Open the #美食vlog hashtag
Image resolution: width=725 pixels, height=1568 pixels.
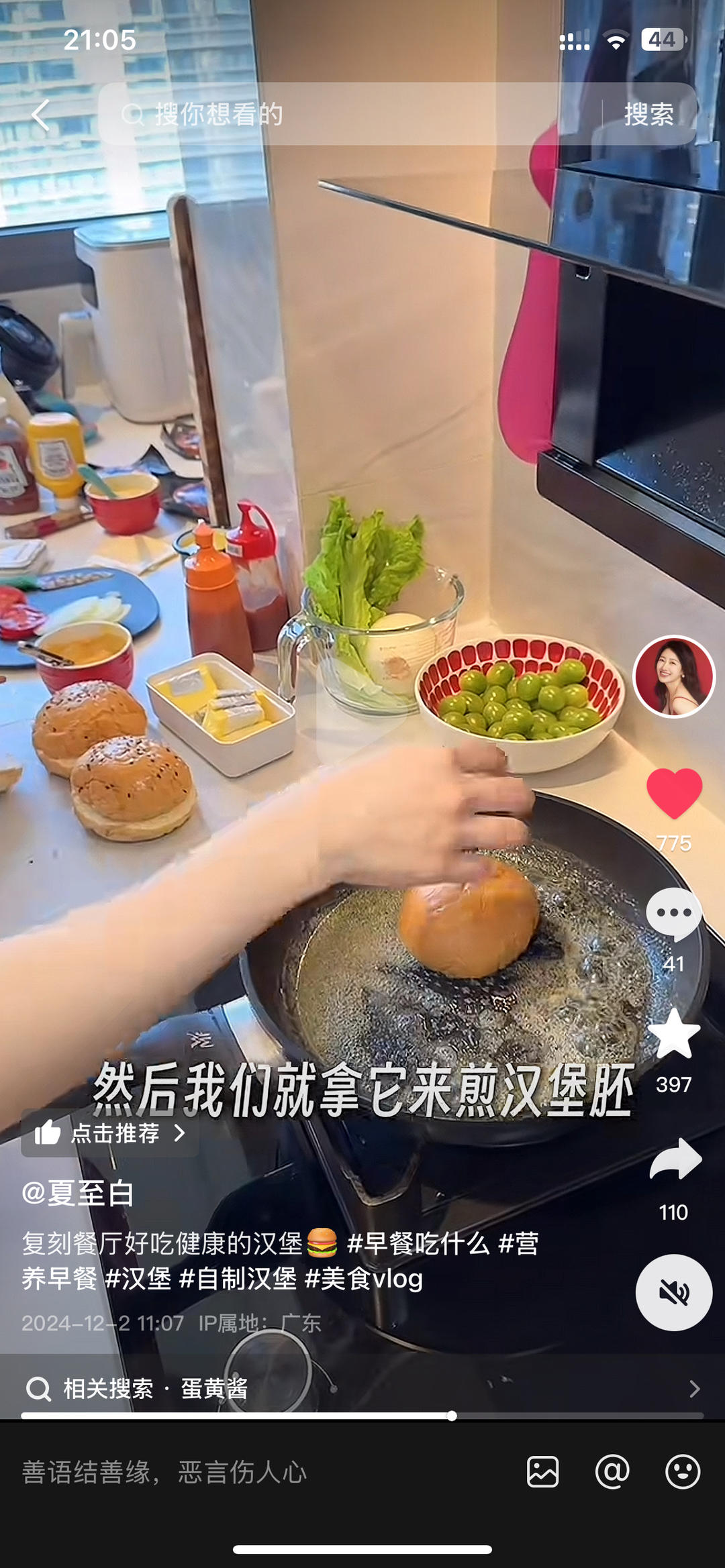[364, 1278]
